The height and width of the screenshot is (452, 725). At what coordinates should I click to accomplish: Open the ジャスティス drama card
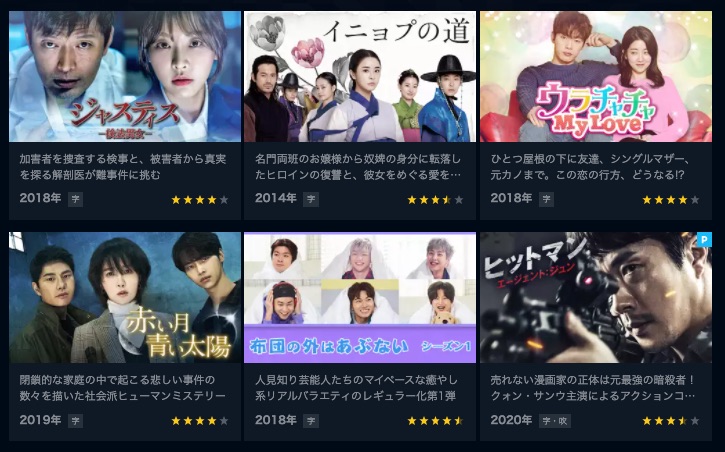click(x=125, y=78)
